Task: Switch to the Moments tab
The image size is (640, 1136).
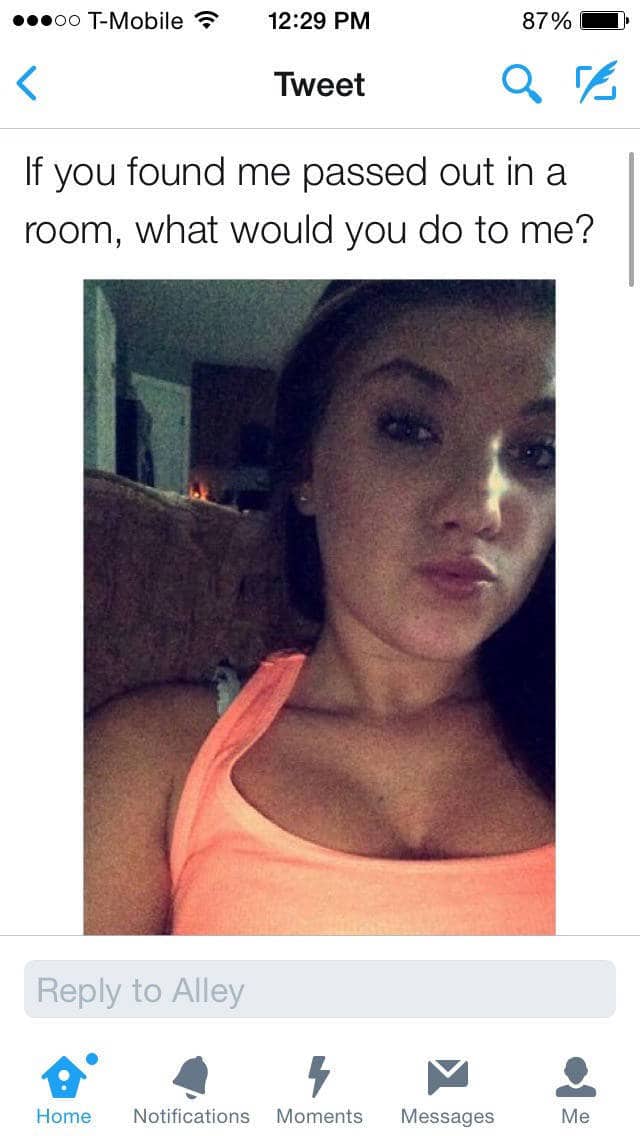Action: tap(319, 1088)
